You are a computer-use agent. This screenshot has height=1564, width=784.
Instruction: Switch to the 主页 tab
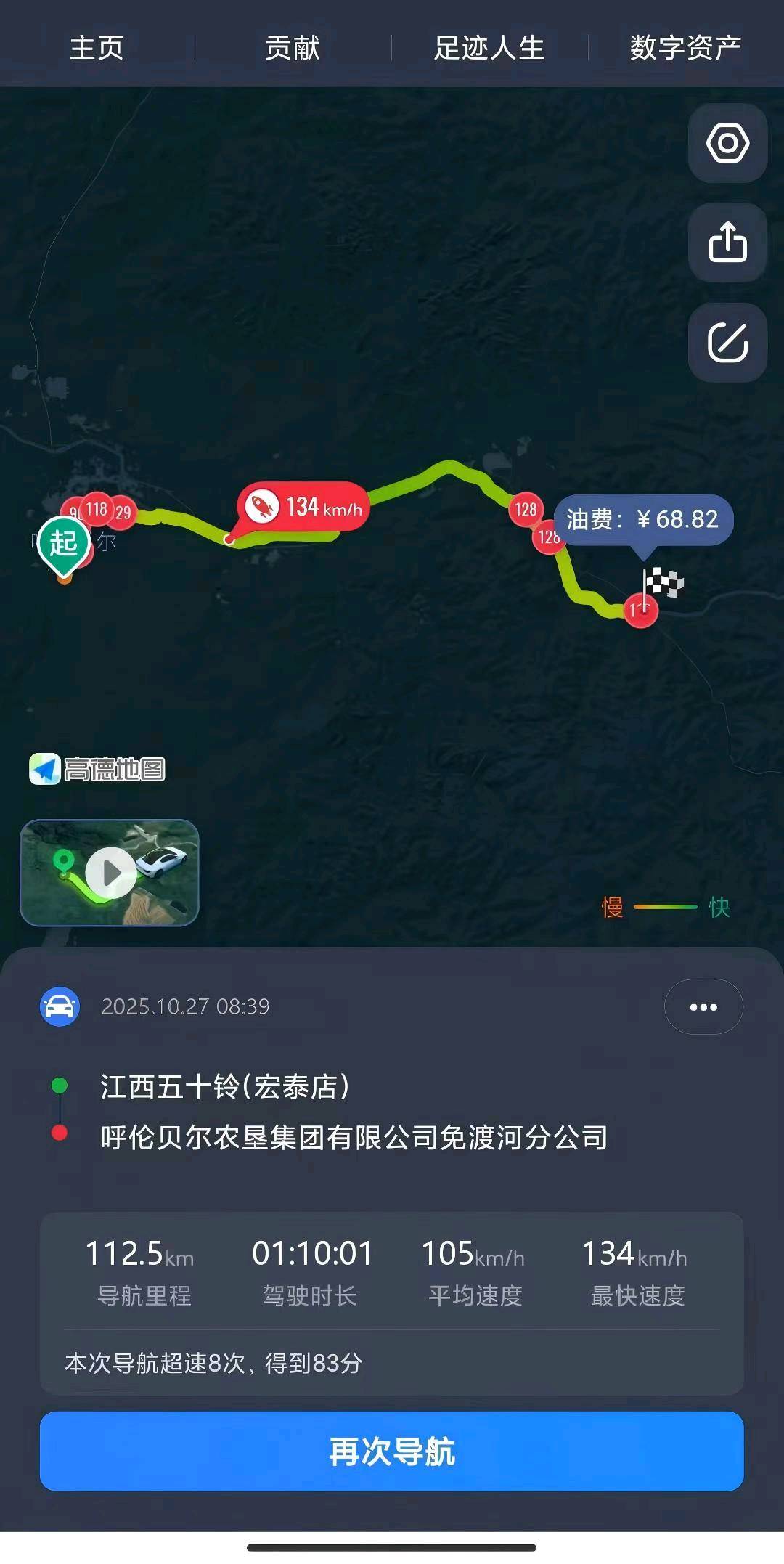97,48
